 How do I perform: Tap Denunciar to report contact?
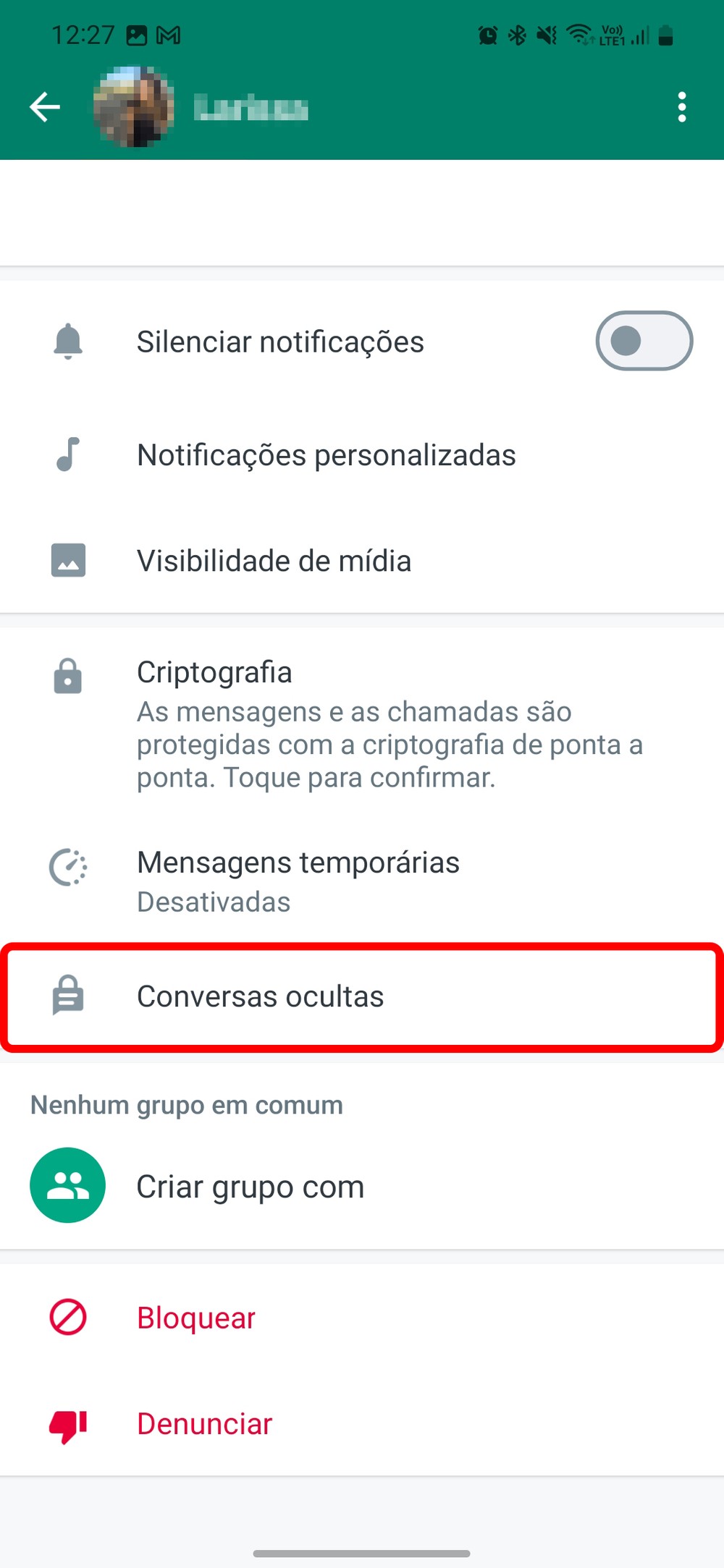[x=204, y=1423]
